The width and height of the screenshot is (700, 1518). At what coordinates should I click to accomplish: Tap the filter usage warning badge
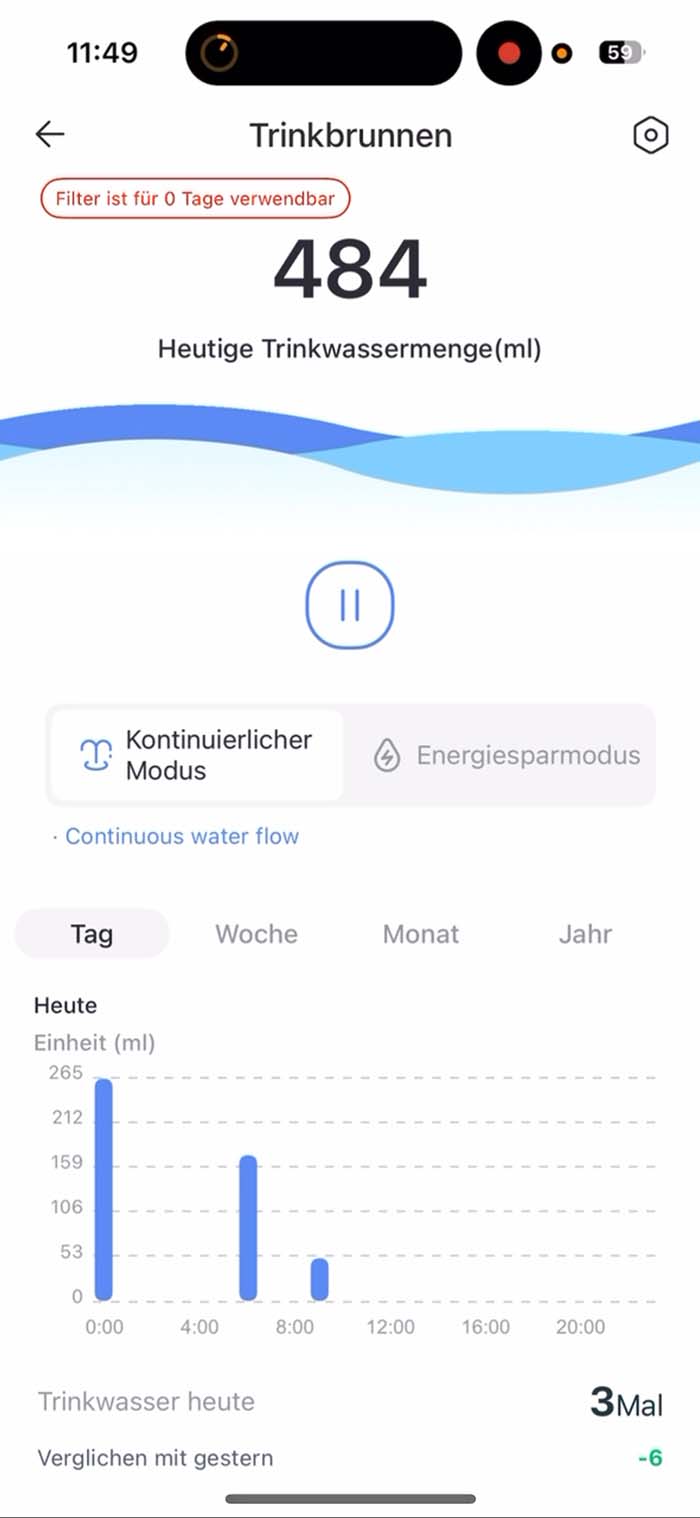click(195, 198)
